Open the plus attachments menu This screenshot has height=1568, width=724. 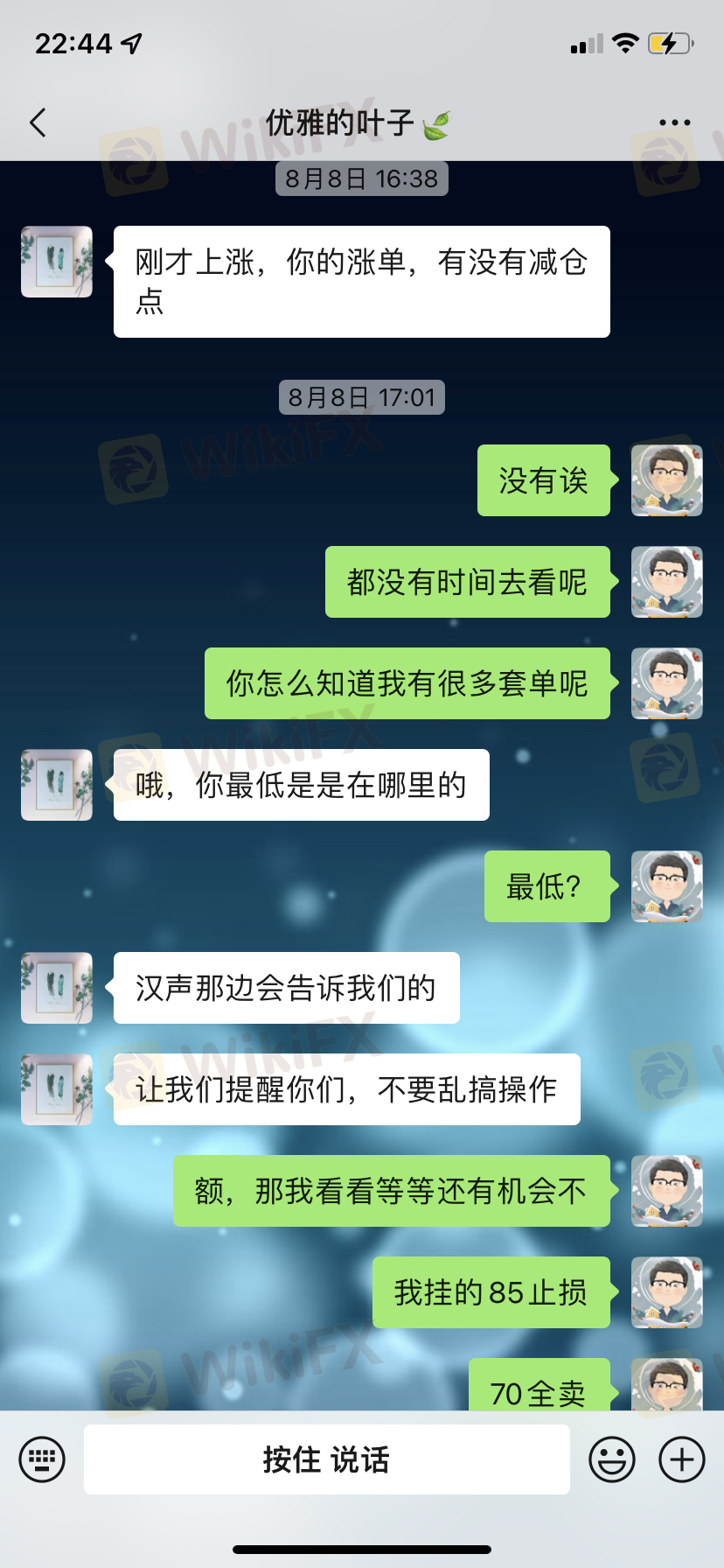pos(681,1459)
